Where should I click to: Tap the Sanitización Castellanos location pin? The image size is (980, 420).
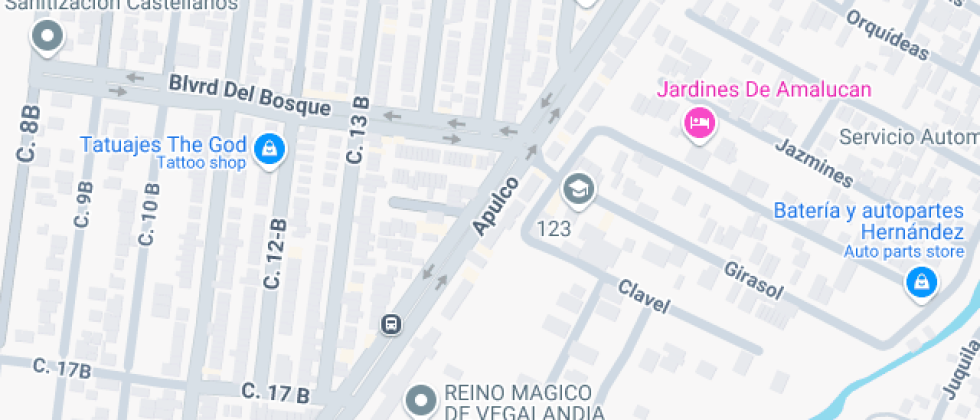[48, 36]
